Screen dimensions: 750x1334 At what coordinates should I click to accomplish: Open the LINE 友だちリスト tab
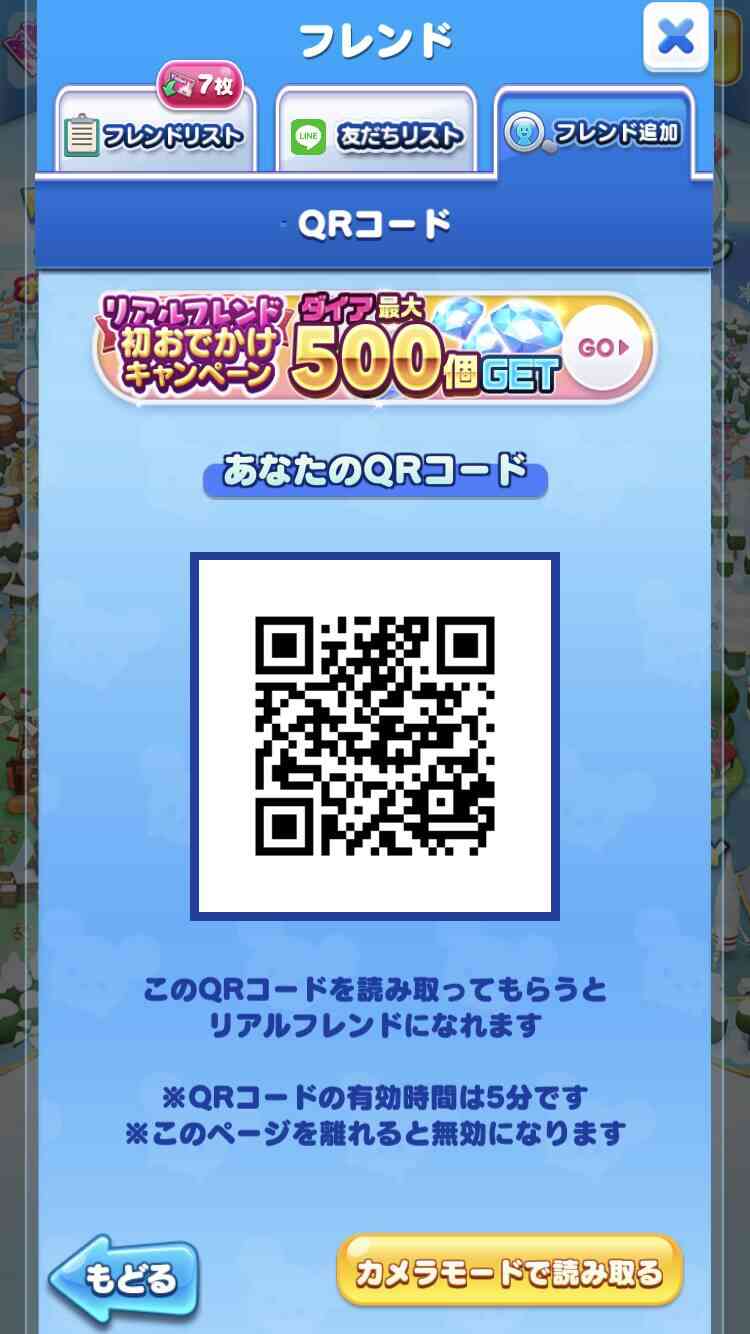(376, 133)
